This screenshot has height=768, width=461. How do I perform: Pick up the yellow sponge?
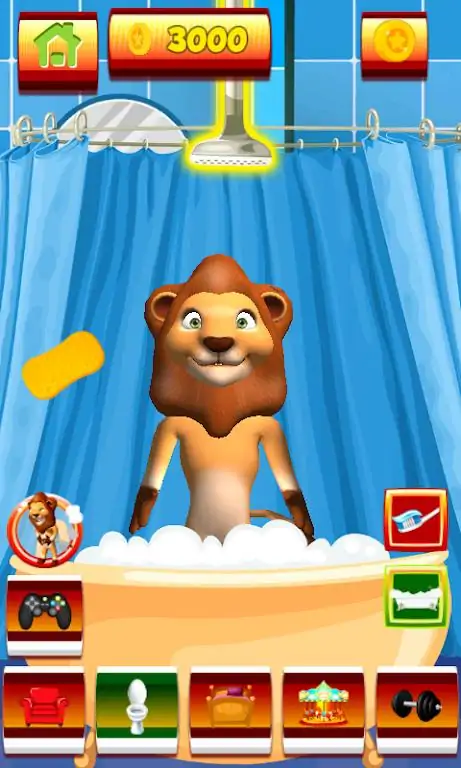pyautogui.click(x=63, y=364)
